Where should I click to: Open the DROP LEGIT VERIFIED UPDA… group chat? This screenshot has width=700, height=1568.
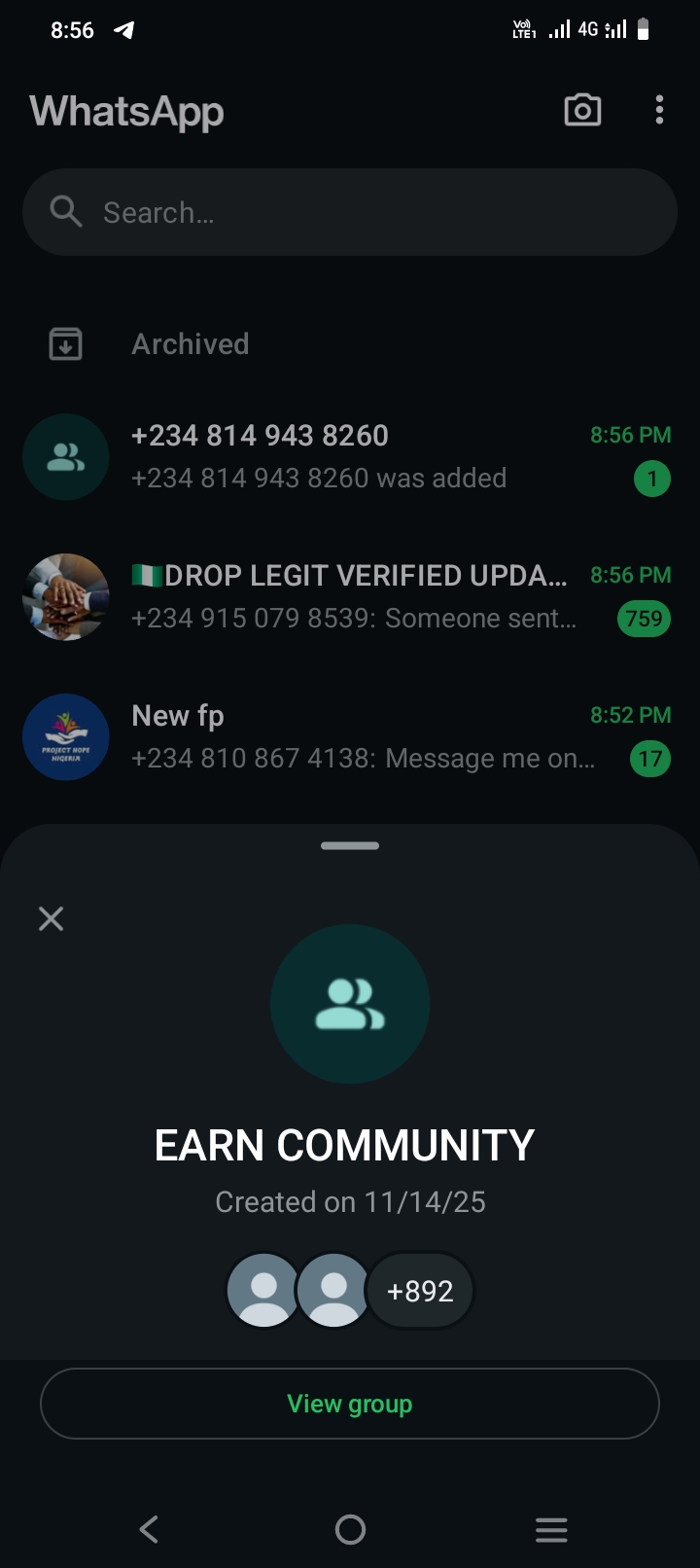tap(350, 596)
